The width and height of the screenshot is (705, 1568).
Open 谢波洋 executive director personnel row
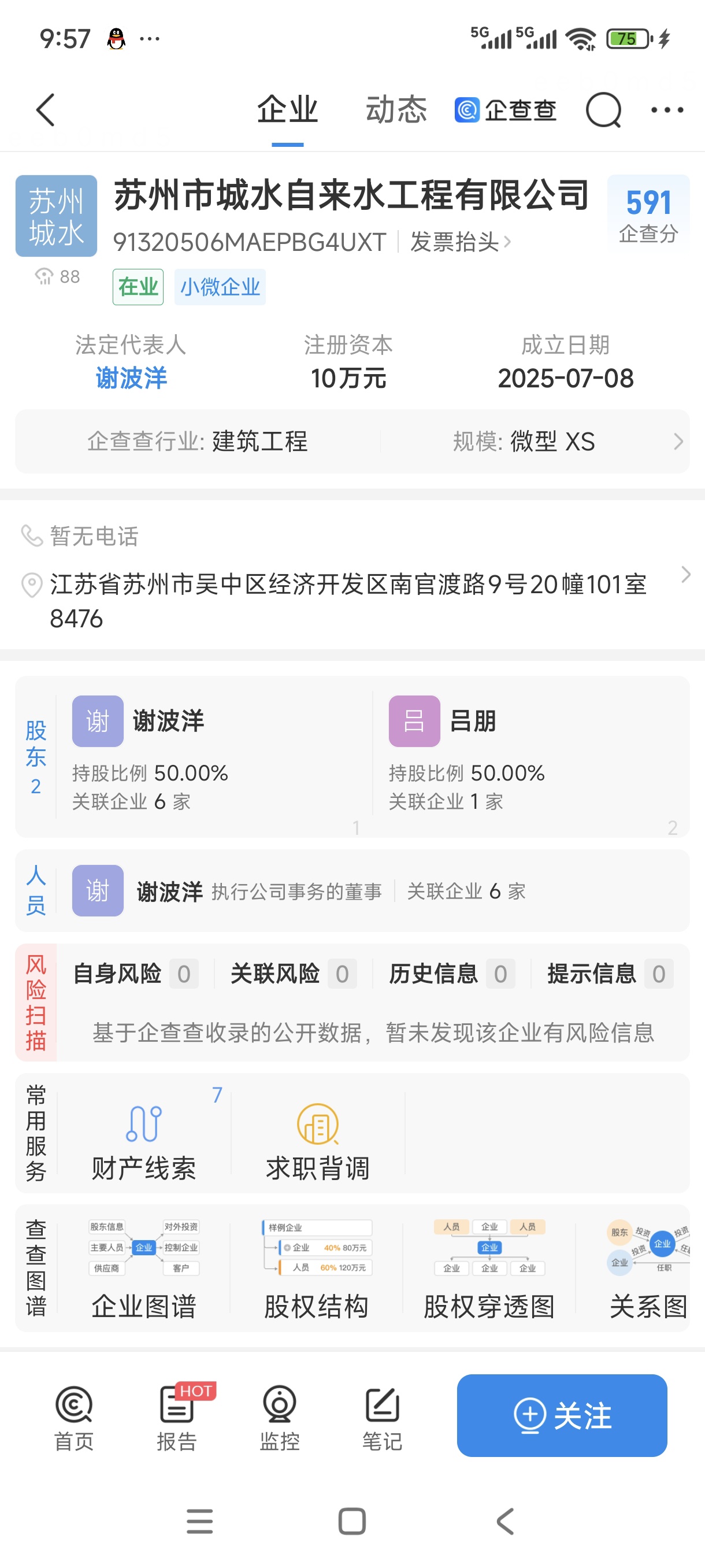coord(352,891)
